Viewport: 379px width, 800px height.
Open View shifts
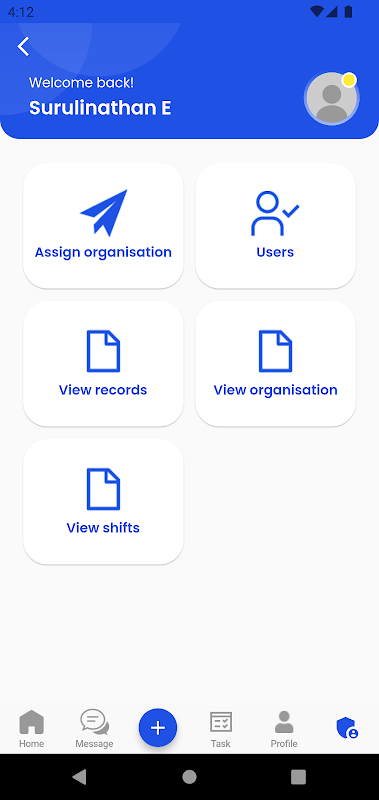(x=103, y=502)
